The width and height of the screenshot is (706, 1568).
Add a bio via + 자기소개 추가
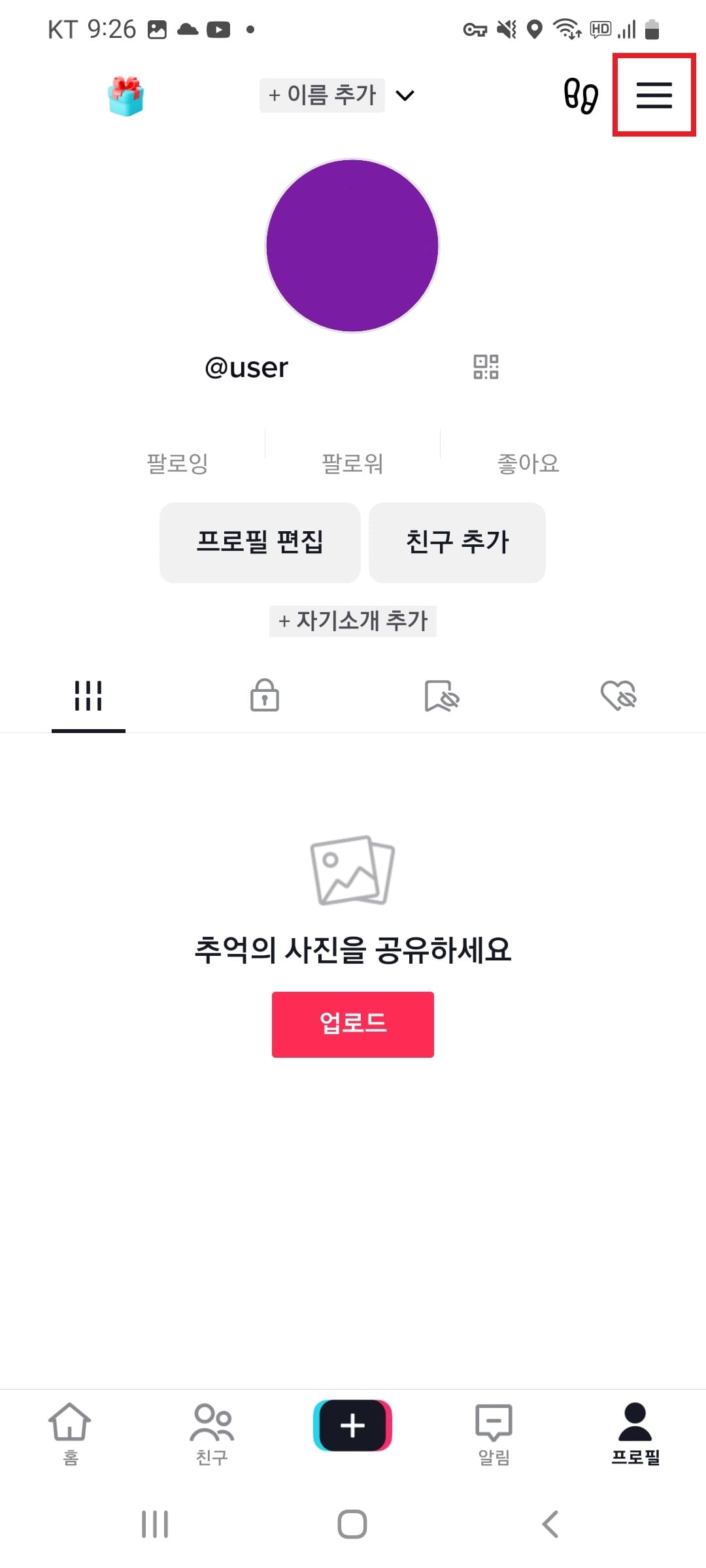point(352,621)
